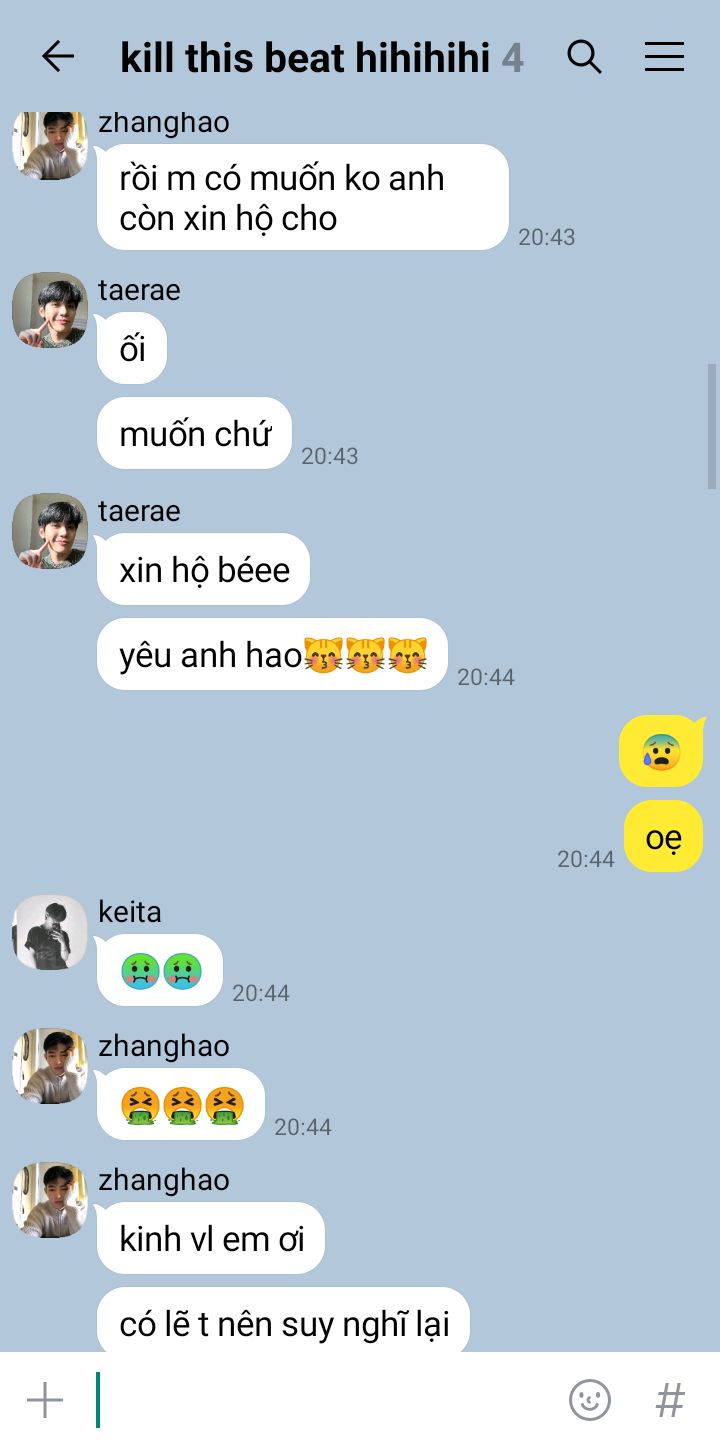Image resolution: width=720 pixels, height=1456 pixels.
Task: Go back using the arrow icon
Action: tap(58, 57)
